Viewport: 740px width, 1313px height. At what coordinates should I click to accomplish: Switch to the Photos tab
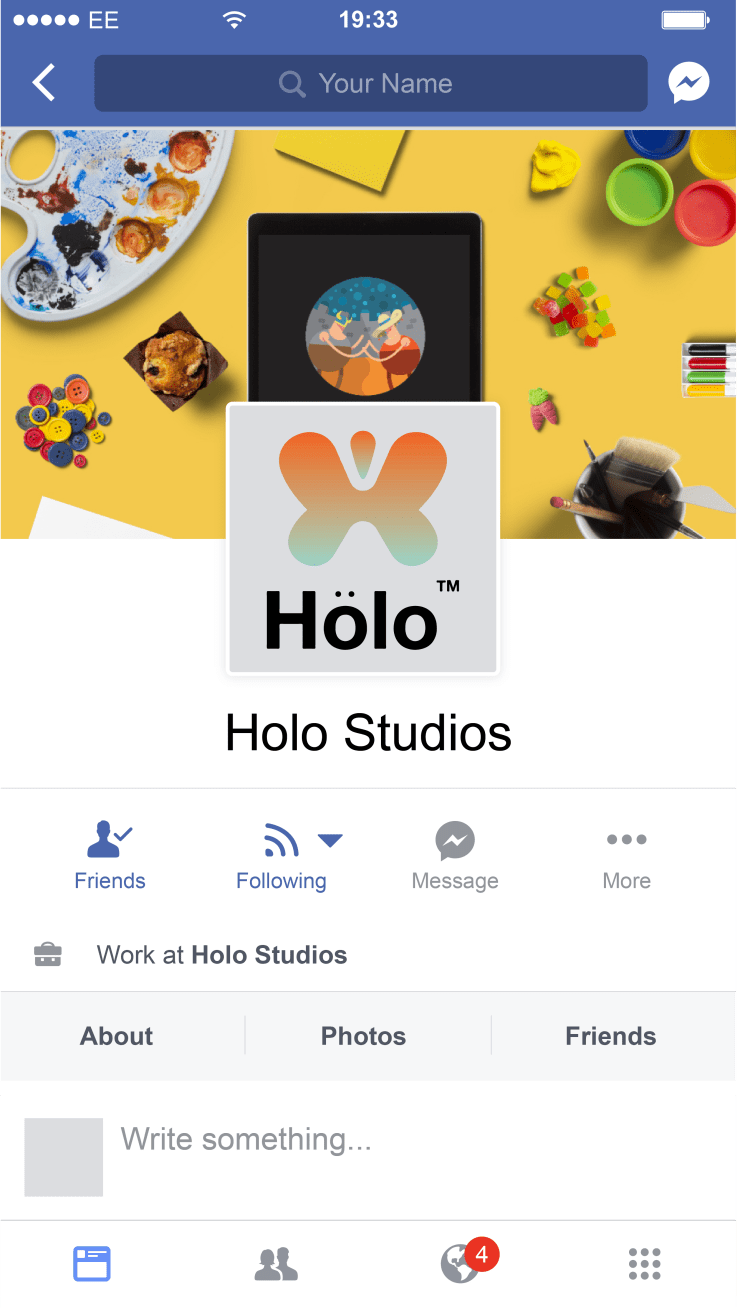point(363,1036)
